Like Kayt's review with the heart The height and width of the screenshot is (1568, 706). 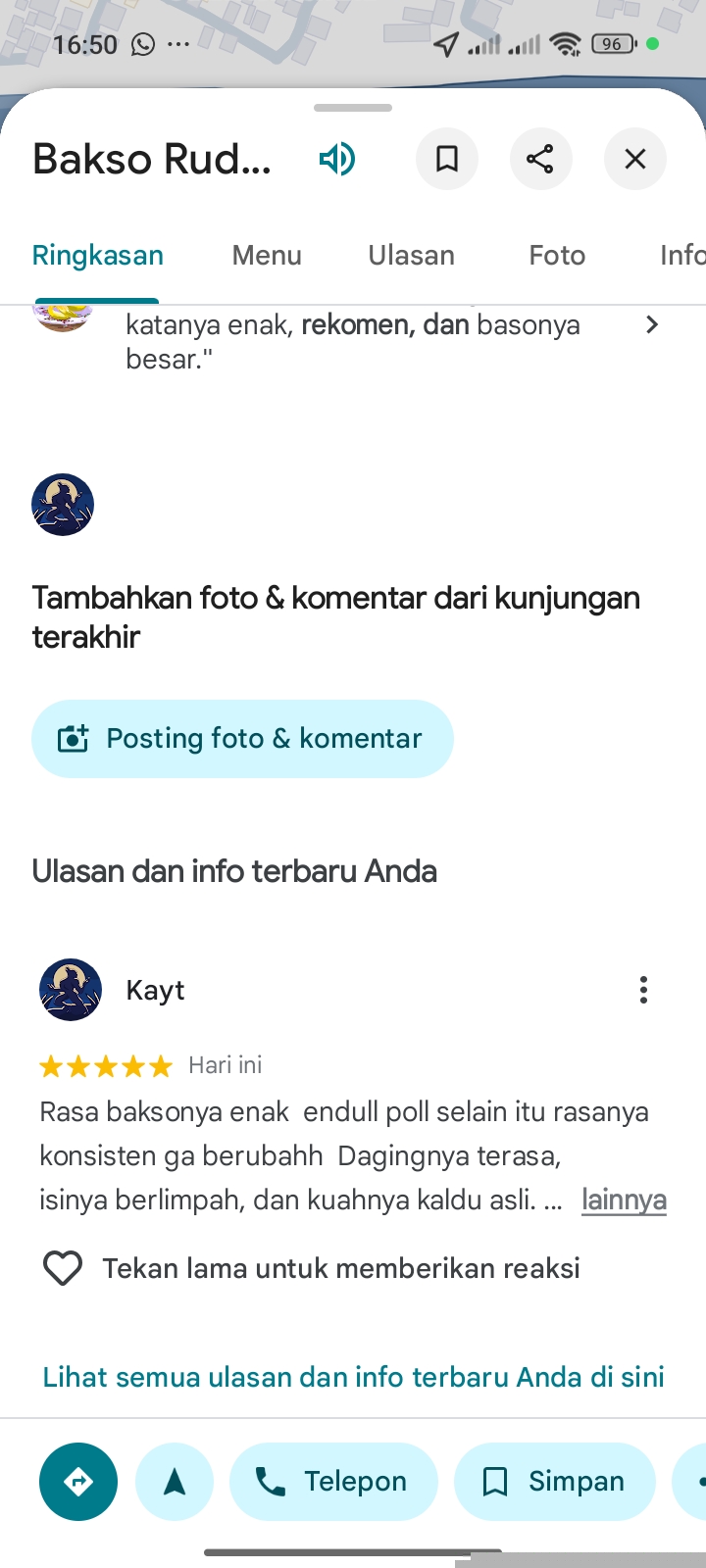(x=63, y=1269)
